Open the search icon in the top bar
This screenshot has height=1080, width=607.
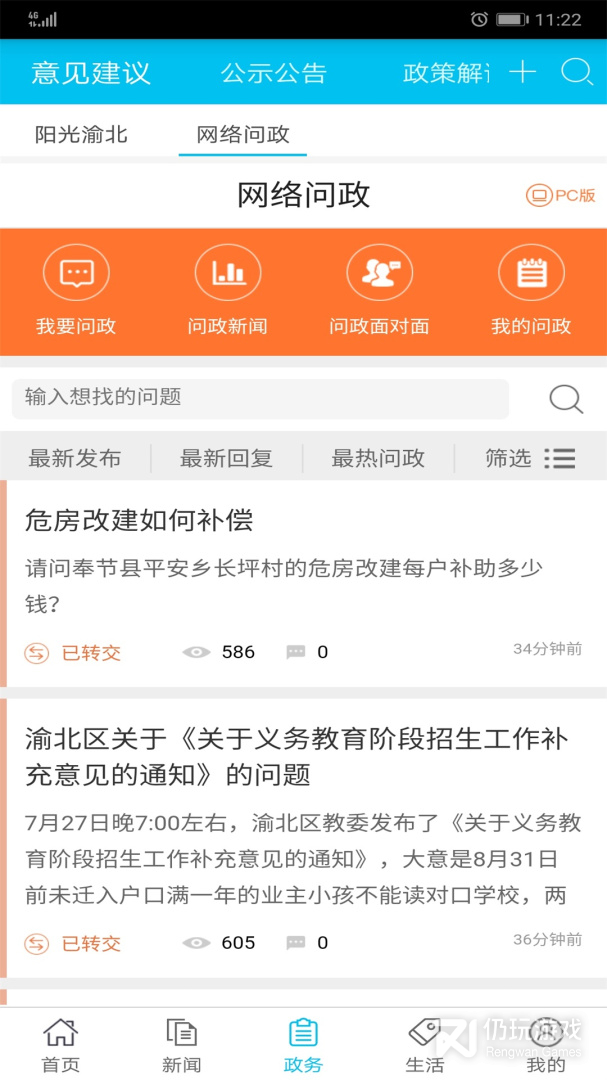tap(577, 72)
